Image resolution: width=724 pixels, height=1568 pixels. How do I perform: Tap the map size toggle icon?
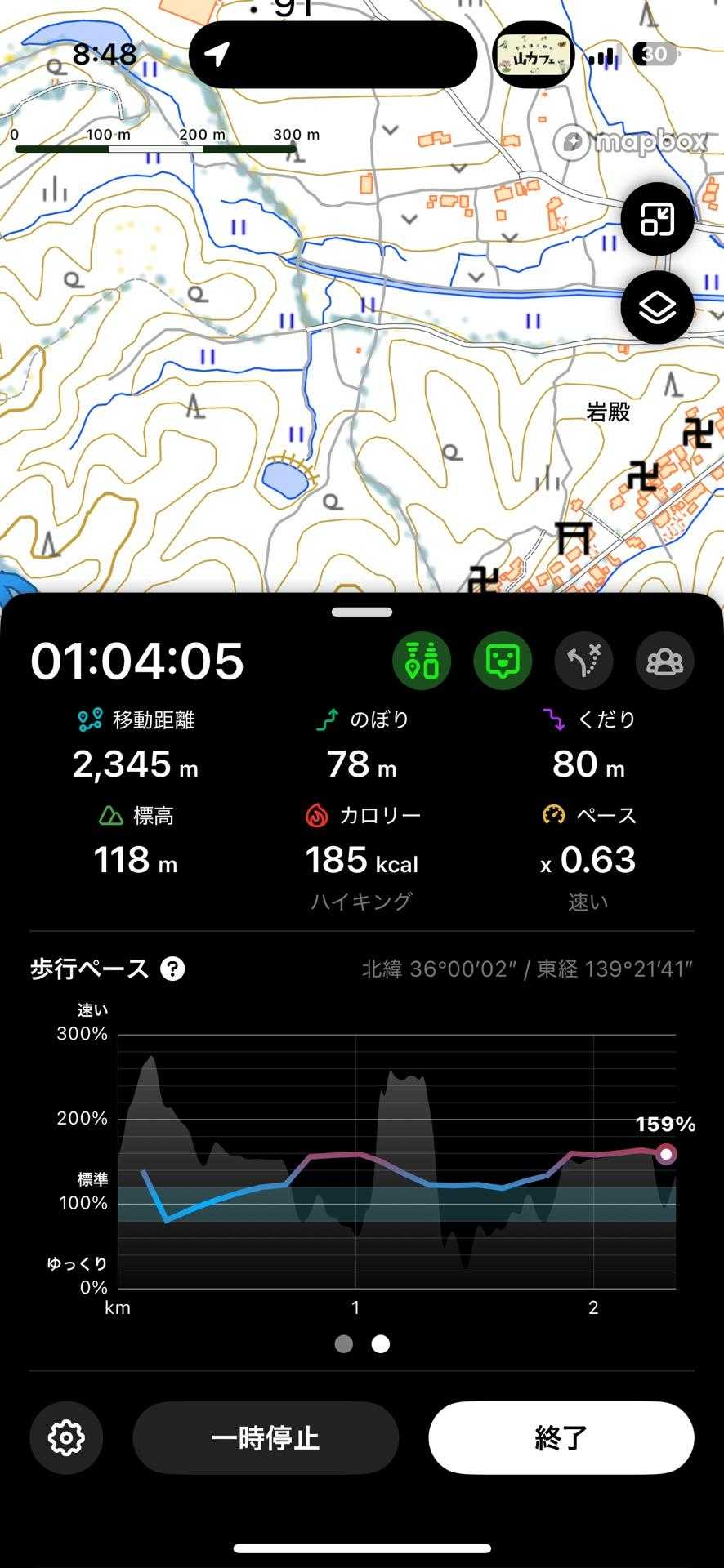click(x=657, y=220)
